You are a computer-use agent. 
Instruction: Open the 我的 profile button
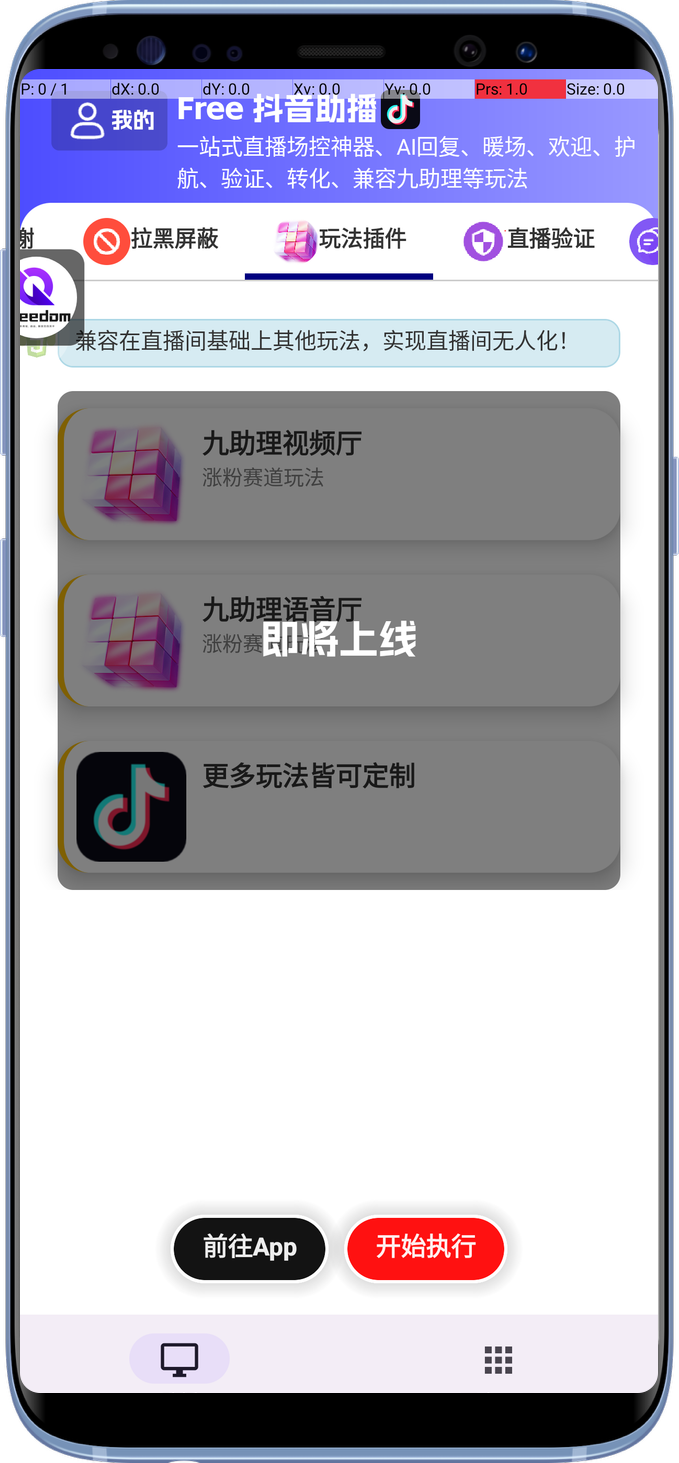pyautogui.click(x=109, y=122)
